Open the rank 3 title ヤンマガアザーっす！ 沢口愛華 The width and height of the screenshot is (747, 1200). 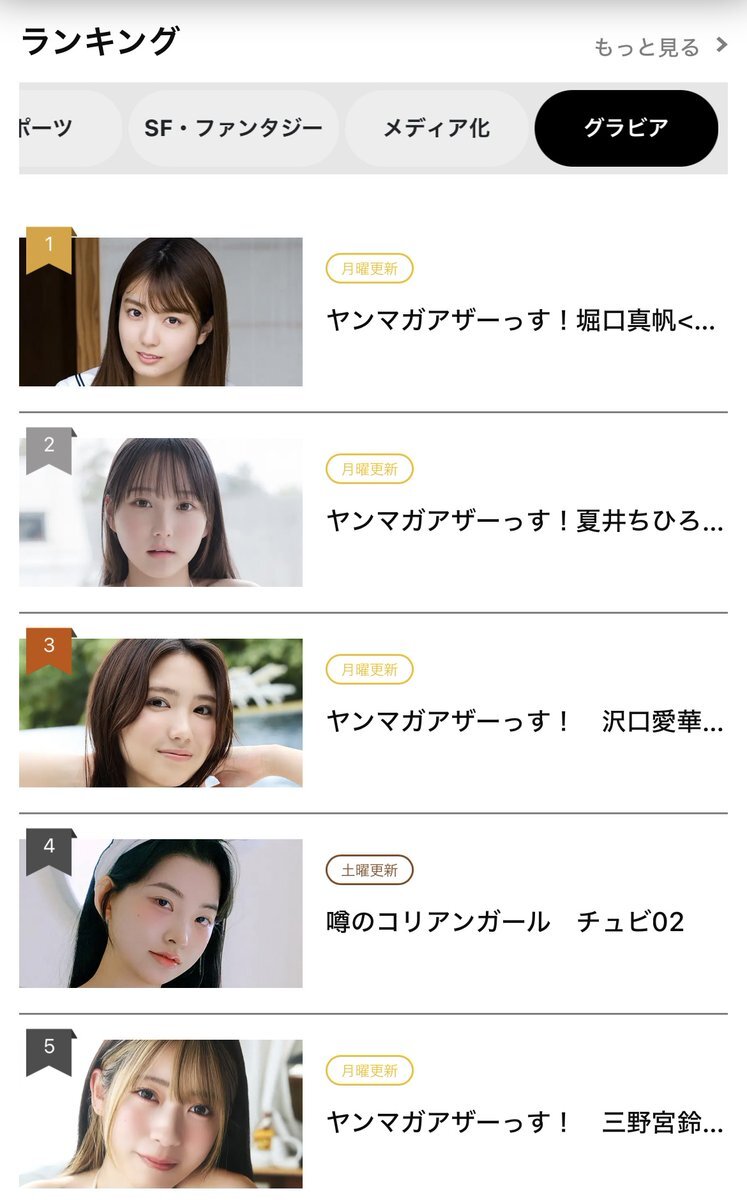pos(524,721)
